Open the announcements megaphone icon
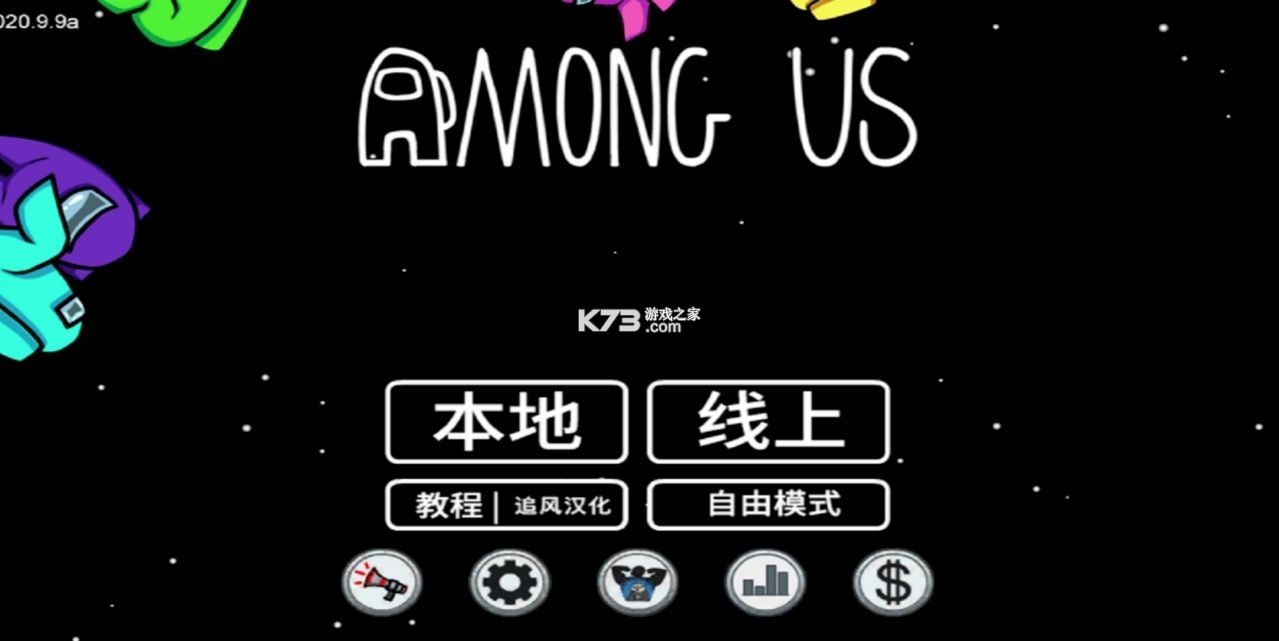The image size is (1279, 641). point(382,582)
